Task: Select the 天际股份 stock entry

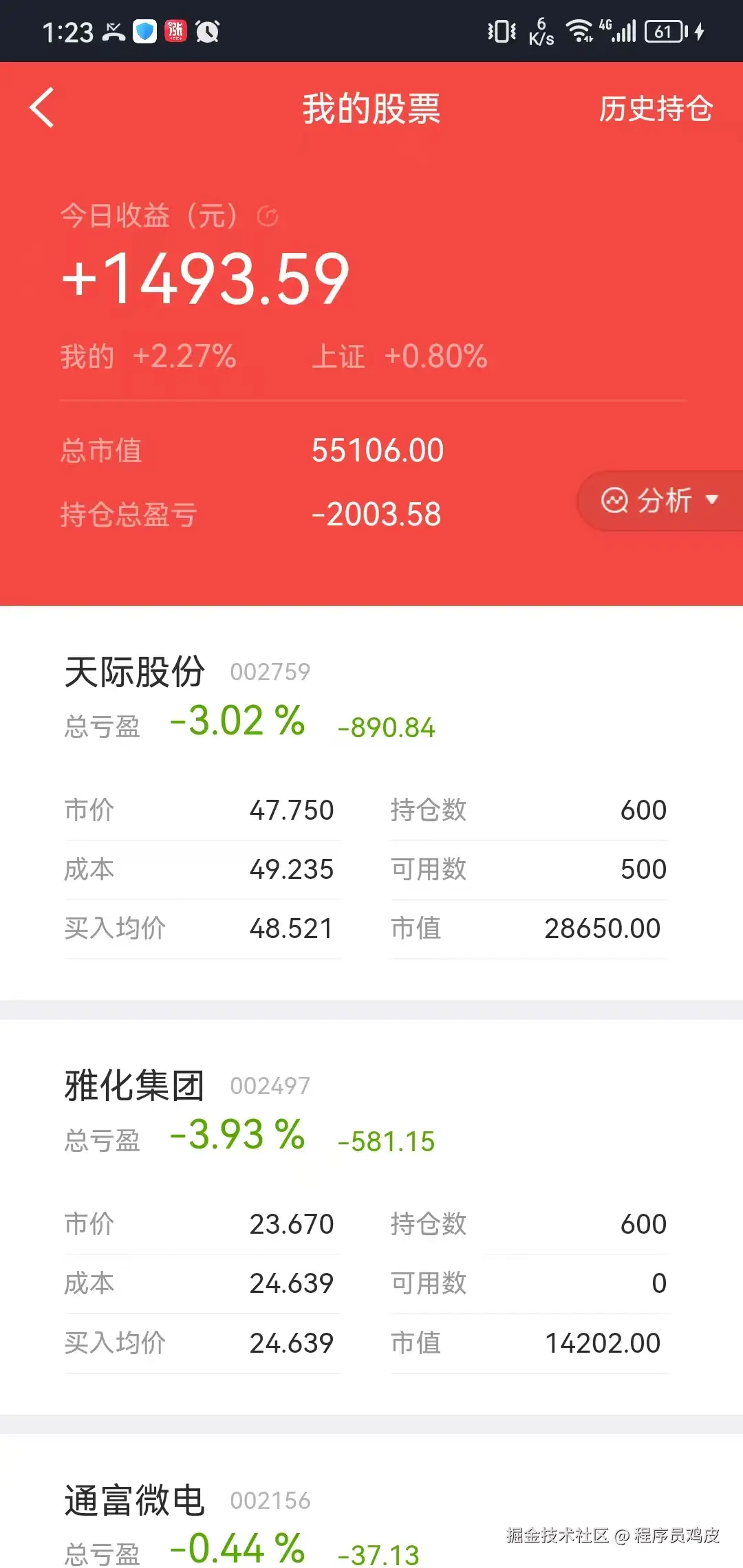Action: [x=136, y=672]
